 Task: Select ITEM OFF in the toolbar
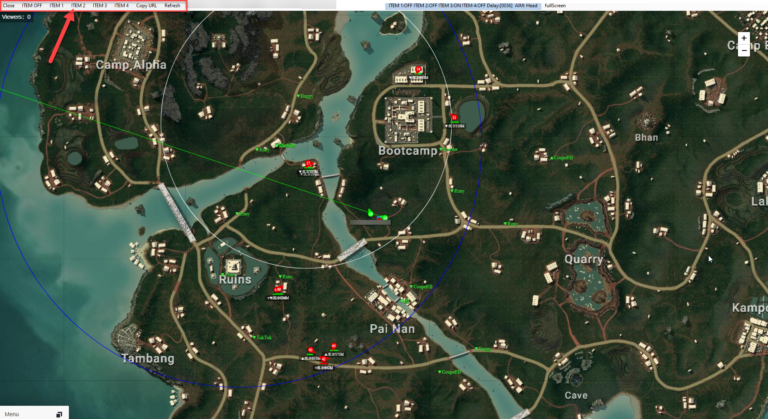point(32,5)
